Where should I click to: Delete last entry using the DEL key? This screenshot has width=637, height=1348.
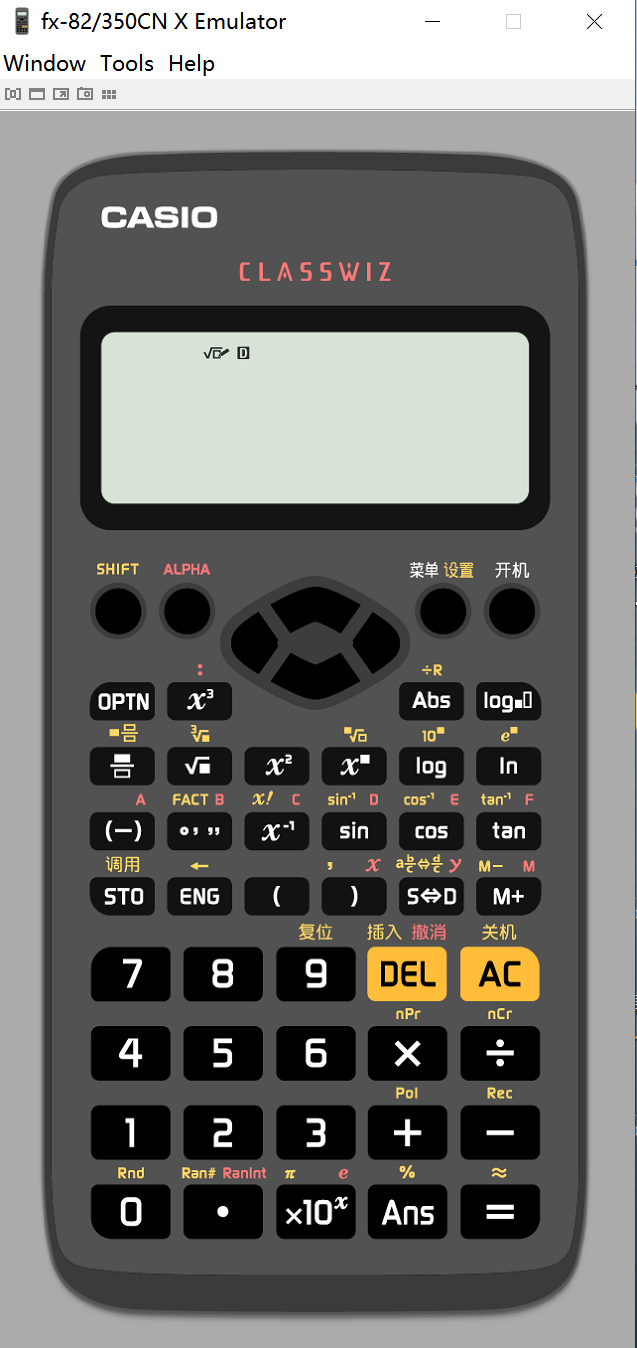(x=407, y=974)
